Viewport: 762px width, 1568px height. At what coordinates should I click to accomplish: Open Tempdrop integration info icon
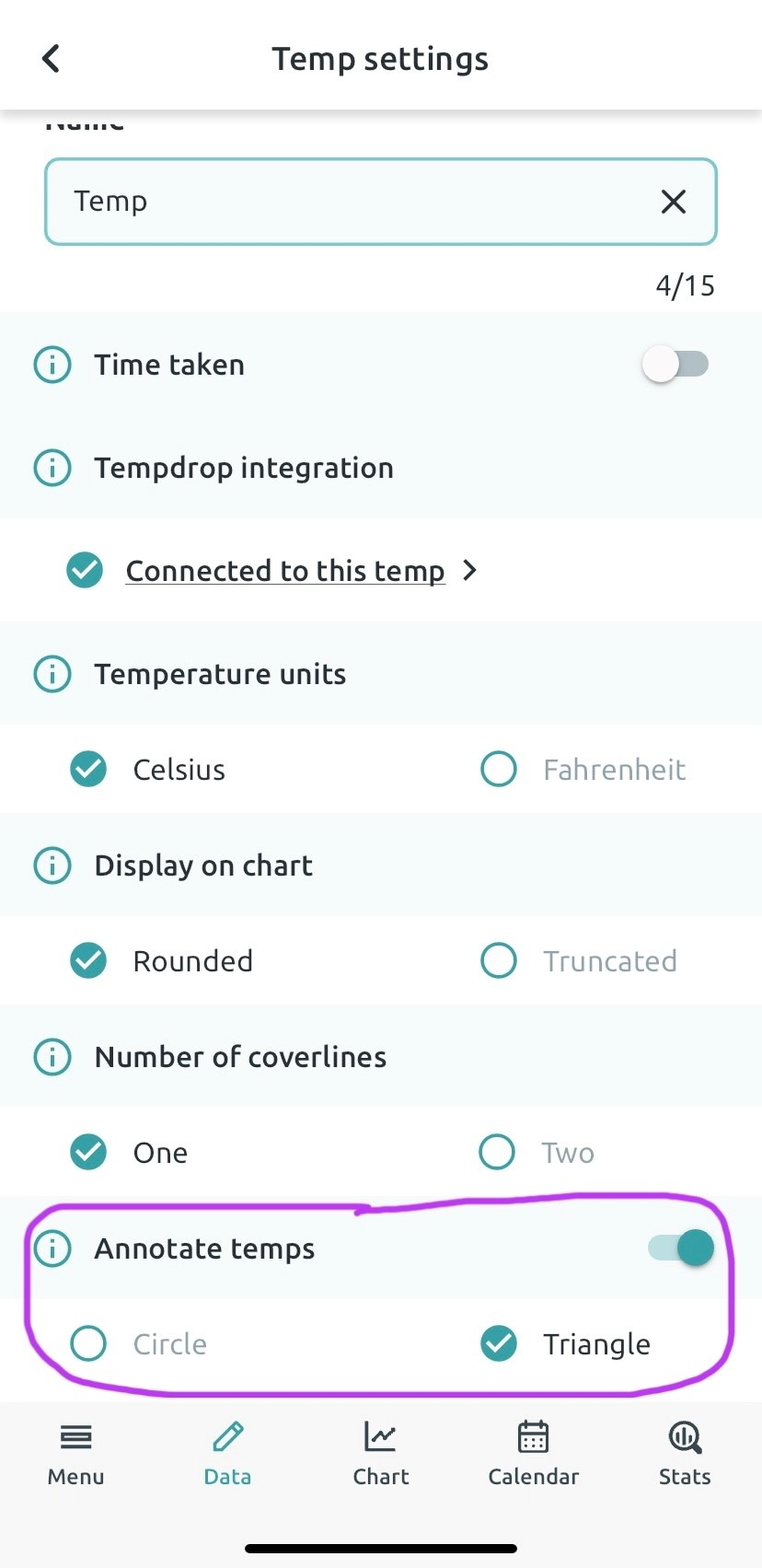pos(52,468)
